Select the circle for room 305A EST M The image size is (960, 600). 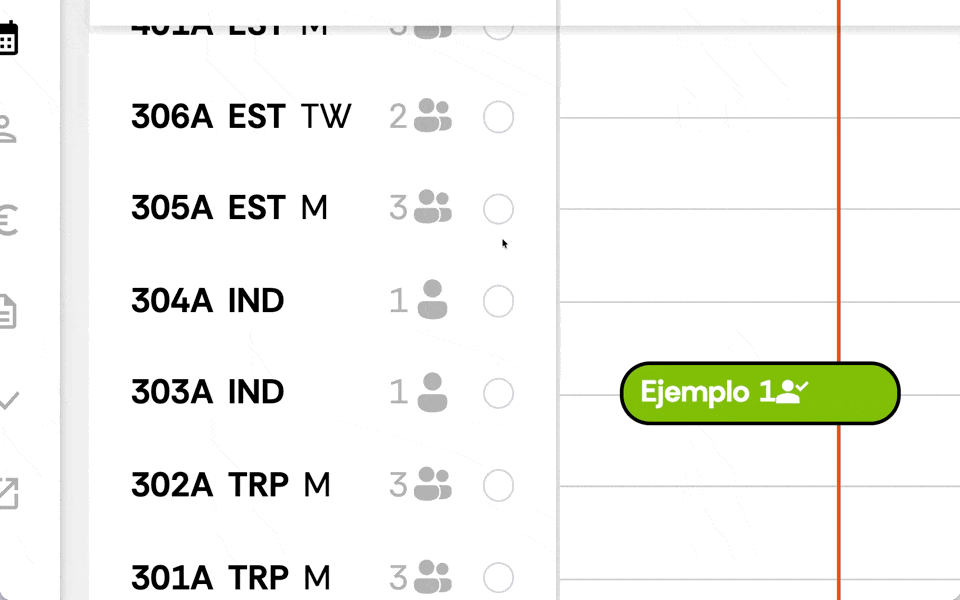498,209
